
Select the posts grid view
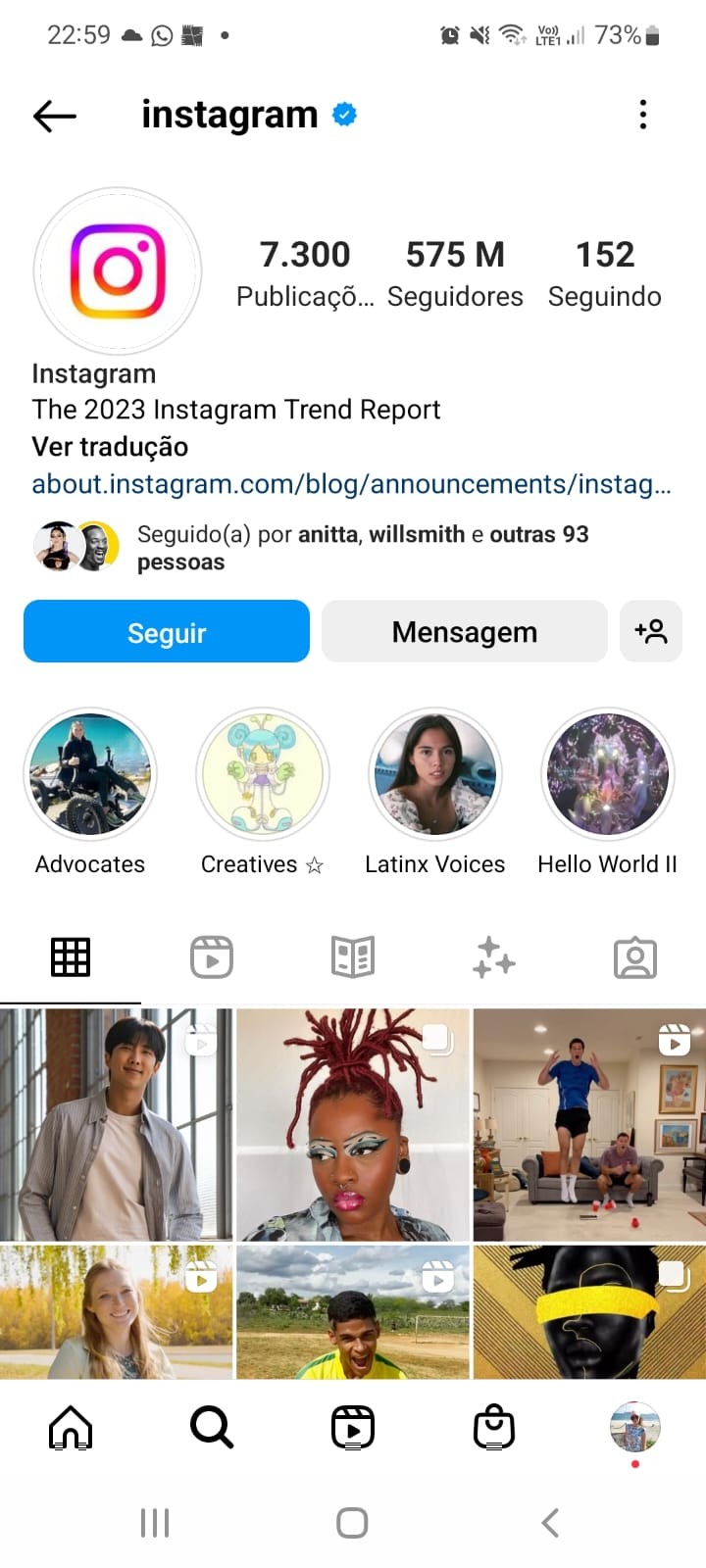(70, 955)
